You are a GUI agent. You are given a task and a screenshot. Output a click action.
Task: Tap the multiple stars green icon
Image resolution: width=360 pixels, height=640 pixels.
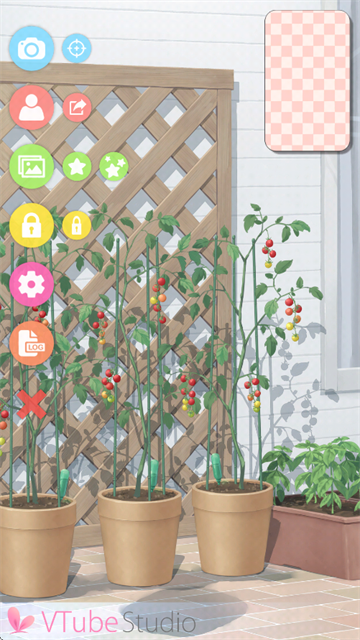(x=114, y=167)
